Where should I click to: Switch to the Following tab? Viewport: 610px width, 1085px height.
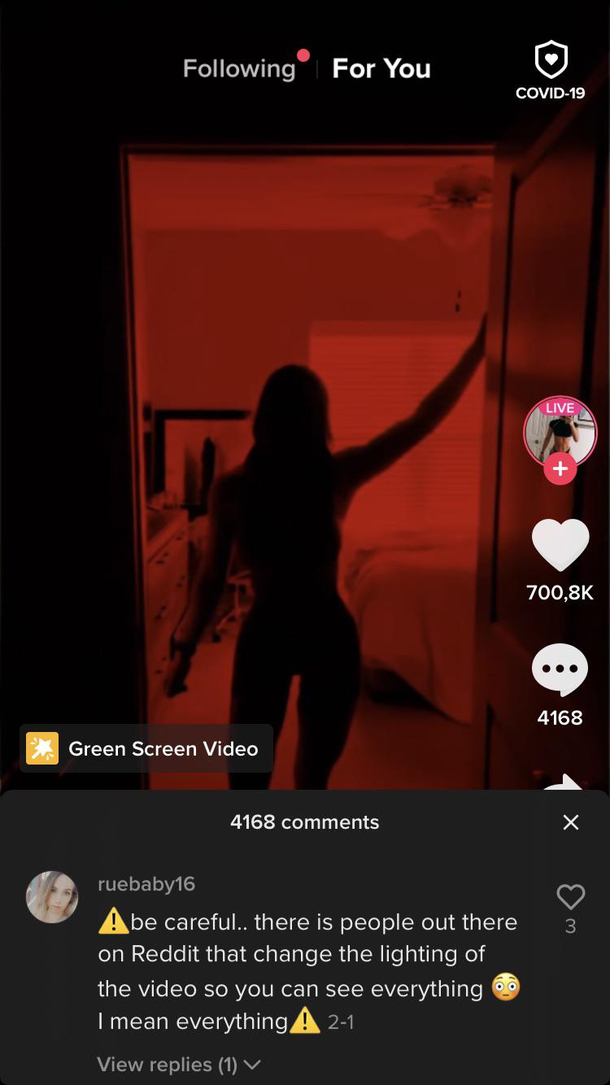[240, 69]
